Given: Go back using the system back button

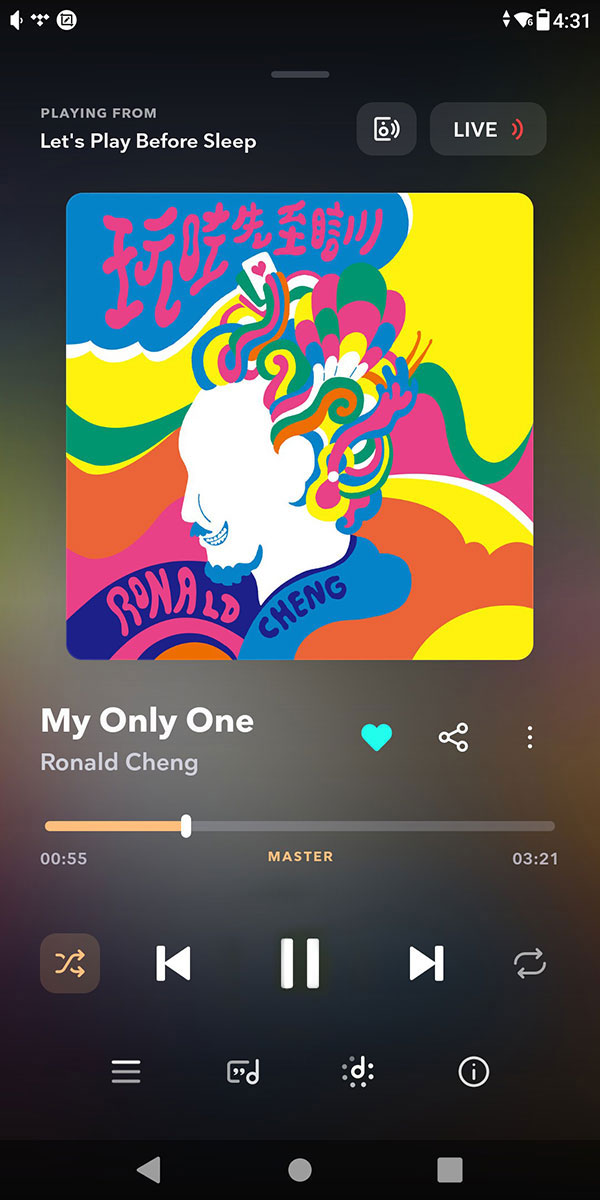Looking at the screenshot, I should (x=149, y=1169).
